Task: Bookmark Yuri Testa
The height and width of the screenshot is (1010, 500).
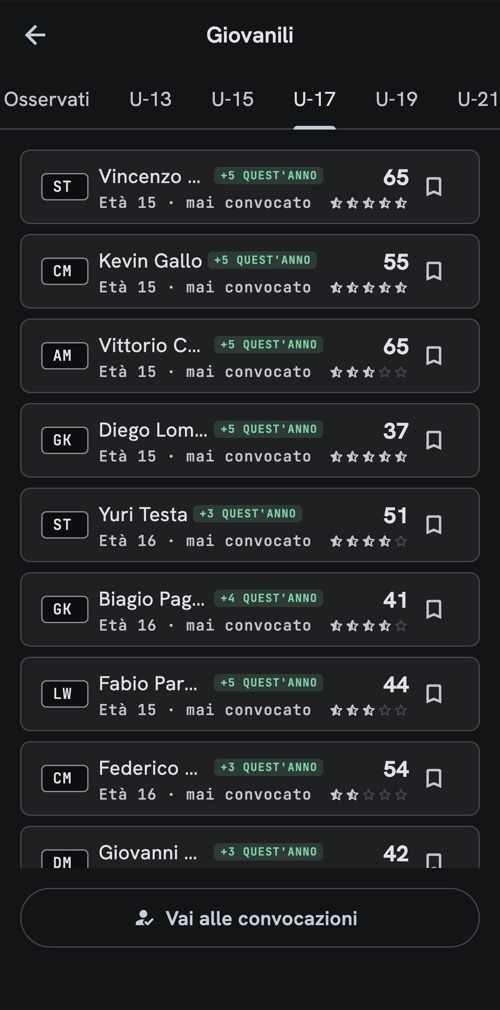Action: click(434, 525)
